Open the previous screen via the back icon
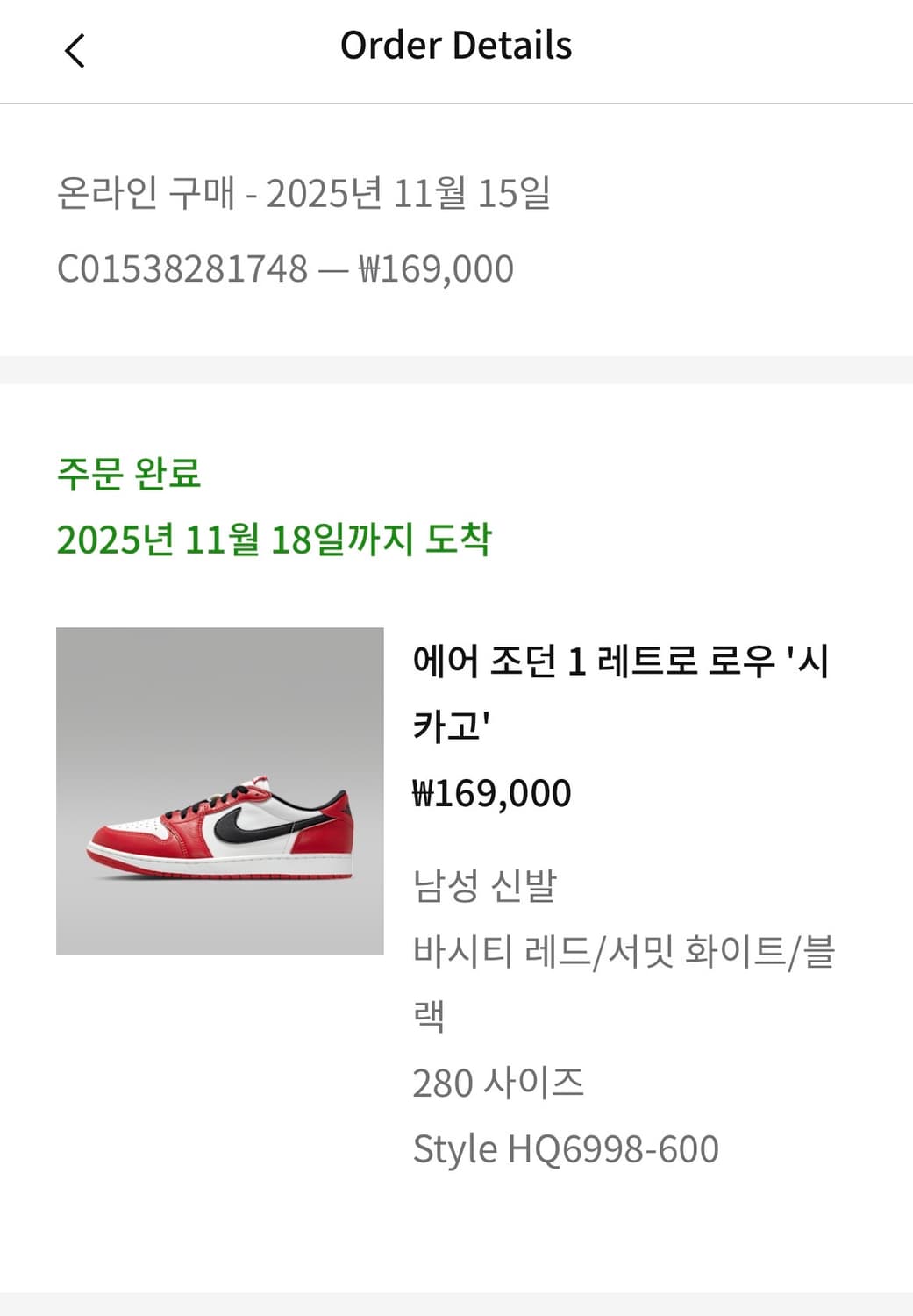 tap(74, 50)
